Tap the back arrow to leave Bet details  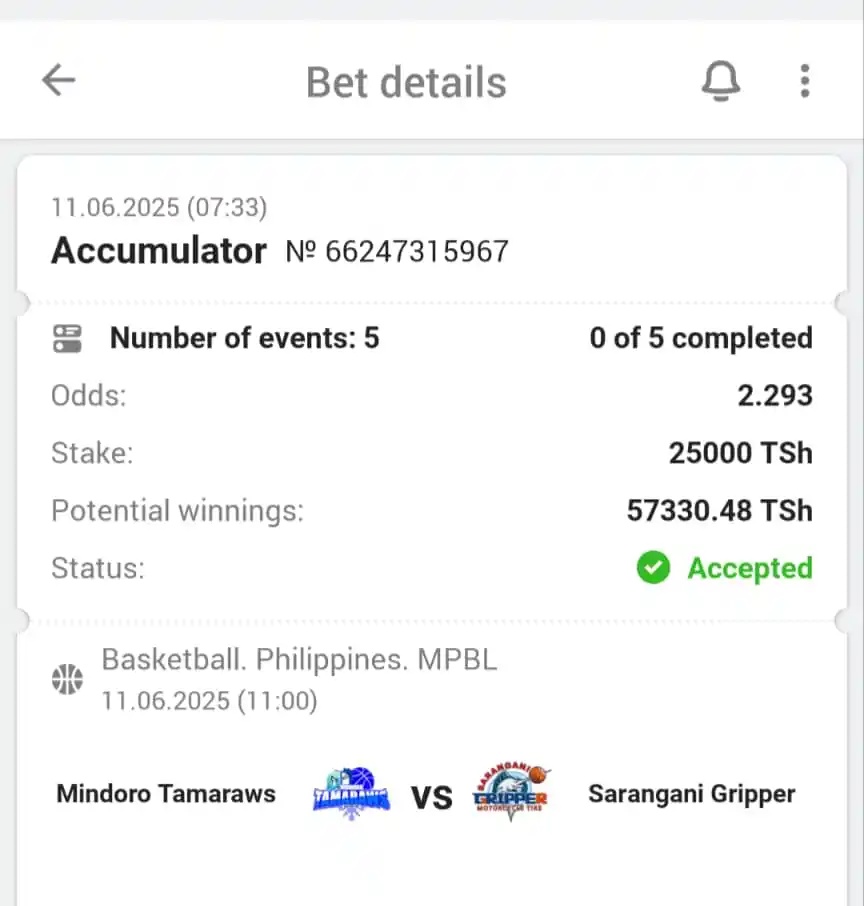pyautogui.click(x=58, y=81)
